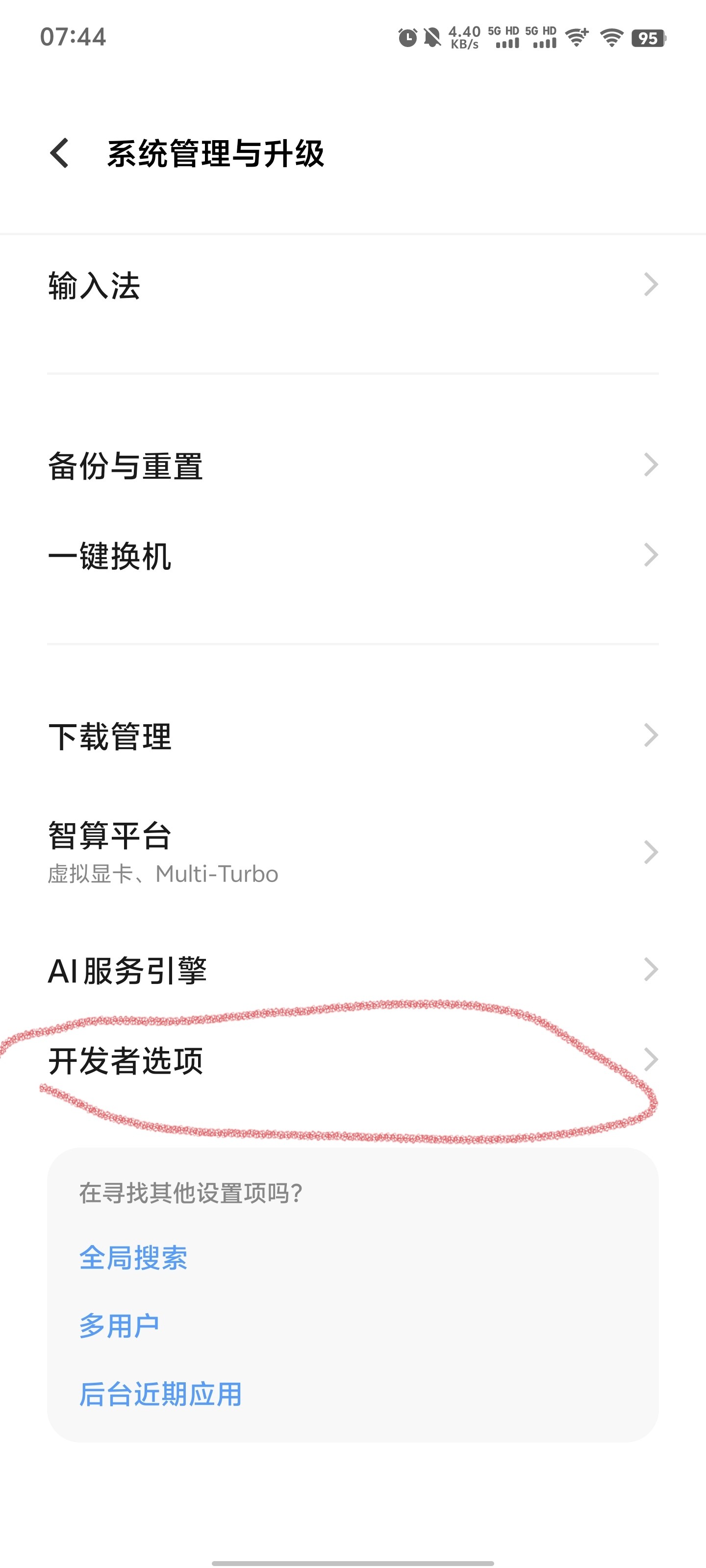The width and height of the screenshot is (706, 1568).
Task: Open 备份与重置
Action: 353,465
